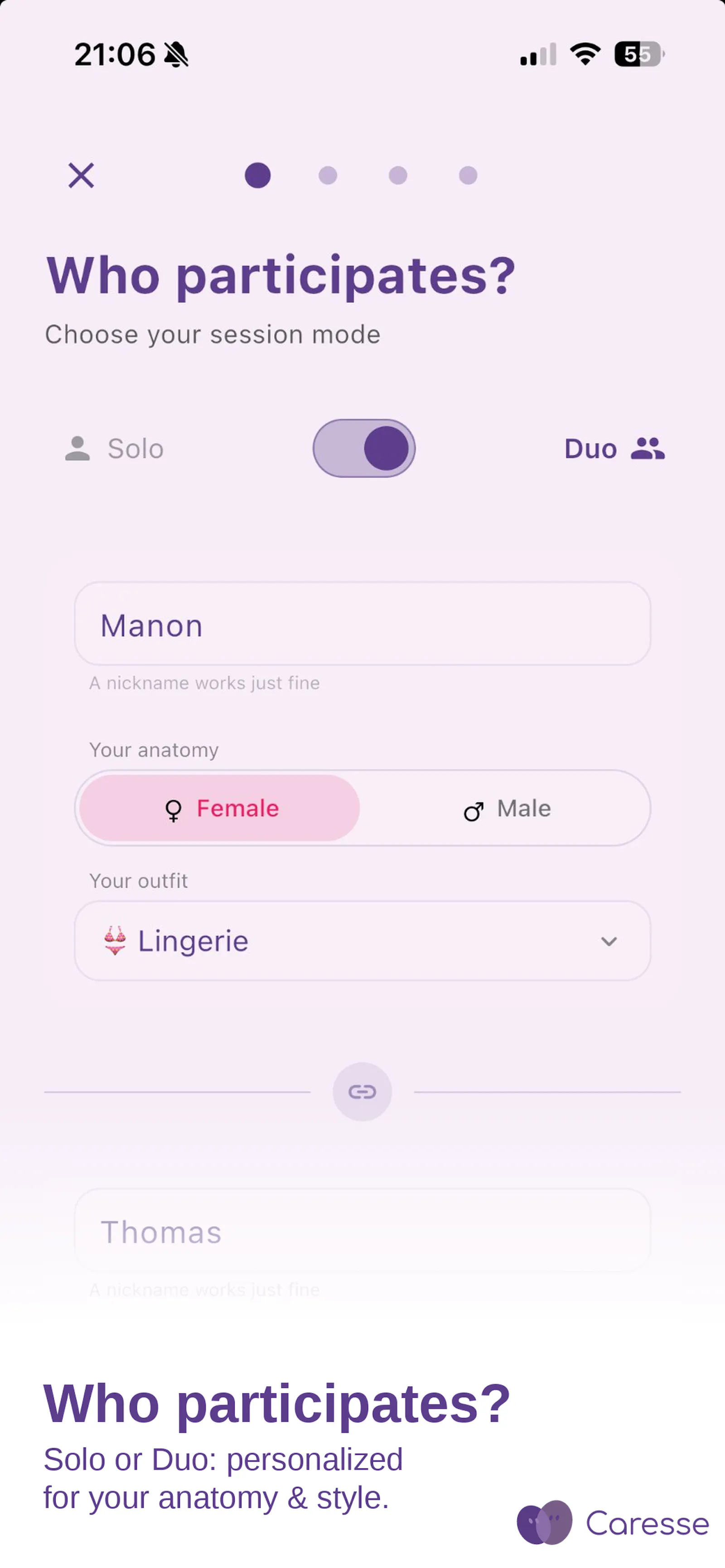725x1568 pixels.
Task: Select the Duo mode label
Action: [614, 449]
